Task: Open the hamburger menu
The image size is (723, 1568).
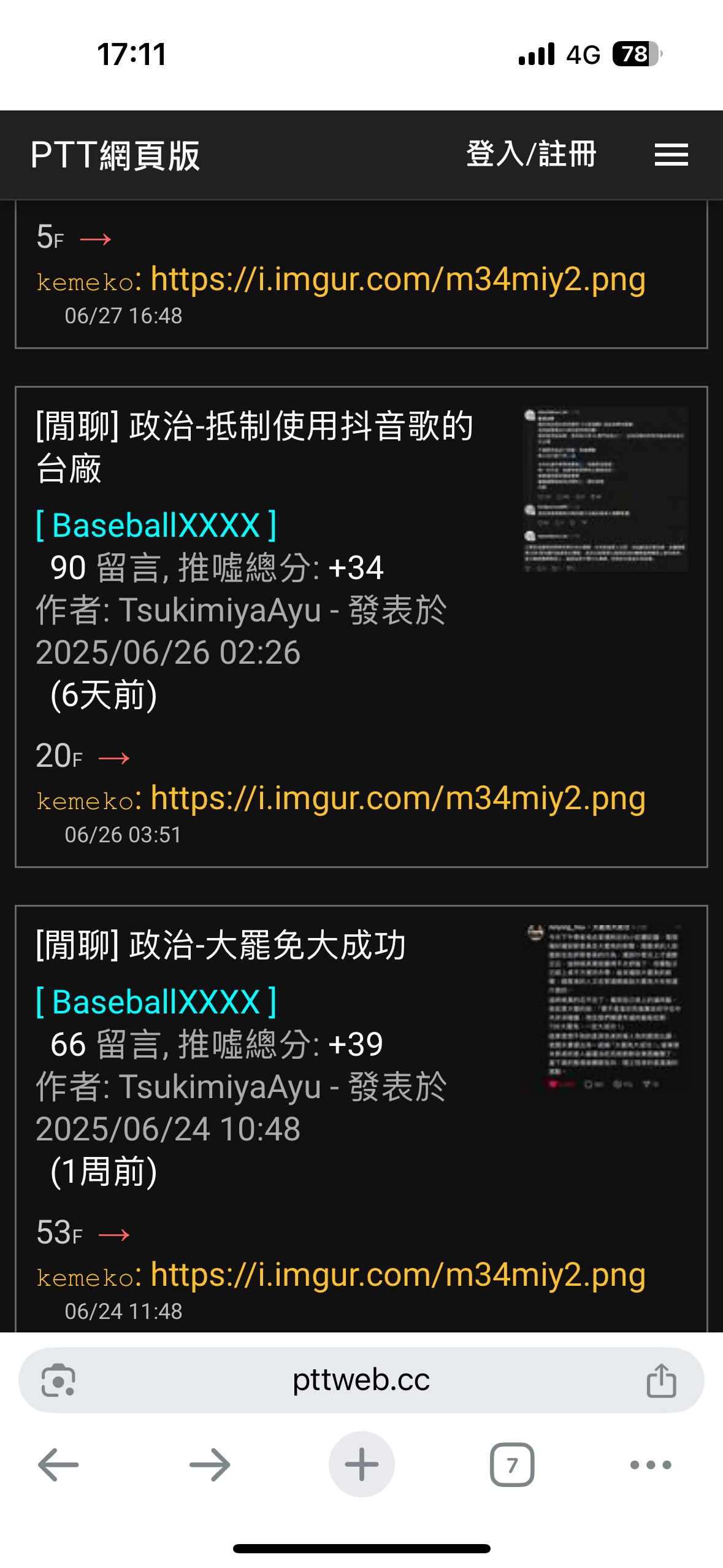Action: [671, 155]
